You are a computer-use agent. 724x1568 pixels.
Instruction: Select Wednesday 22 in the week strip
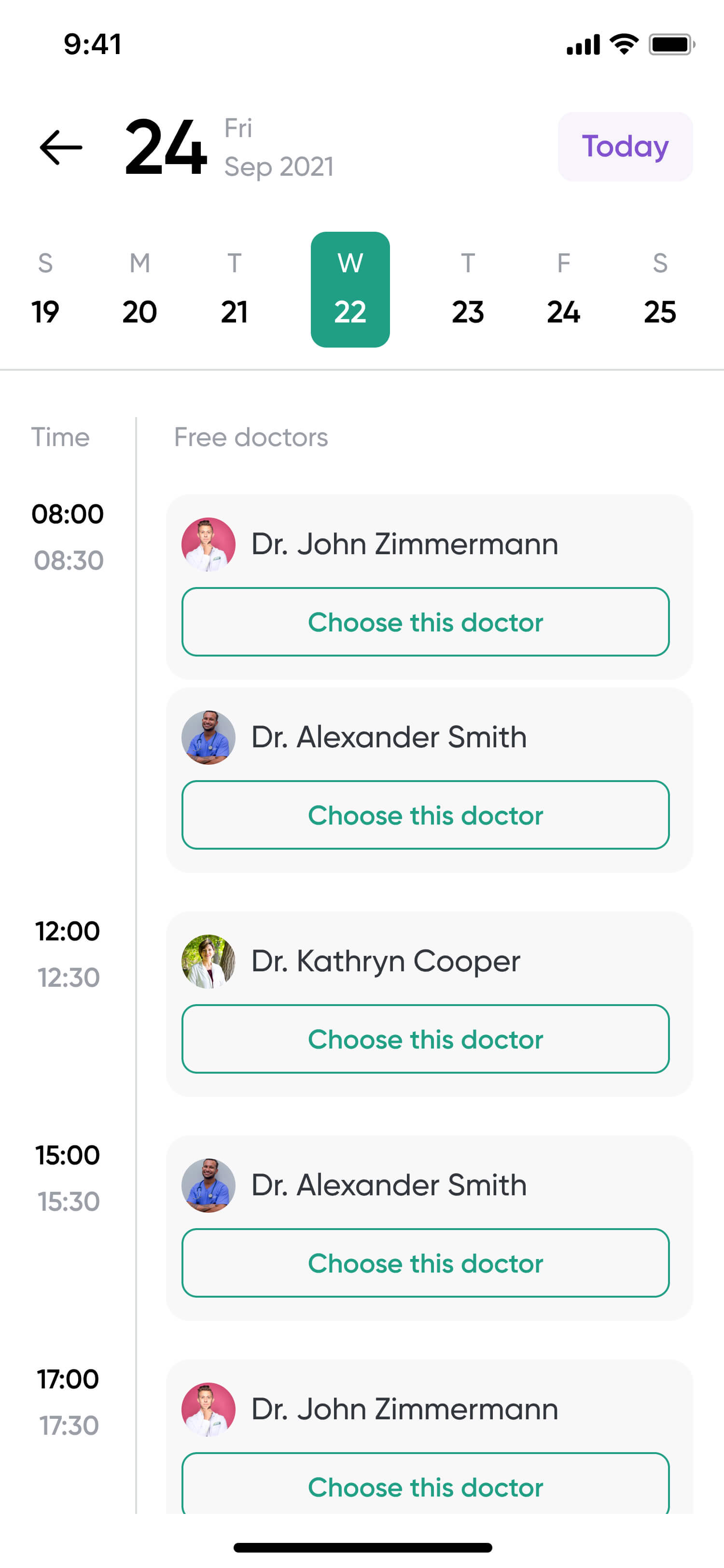[350, 290]
